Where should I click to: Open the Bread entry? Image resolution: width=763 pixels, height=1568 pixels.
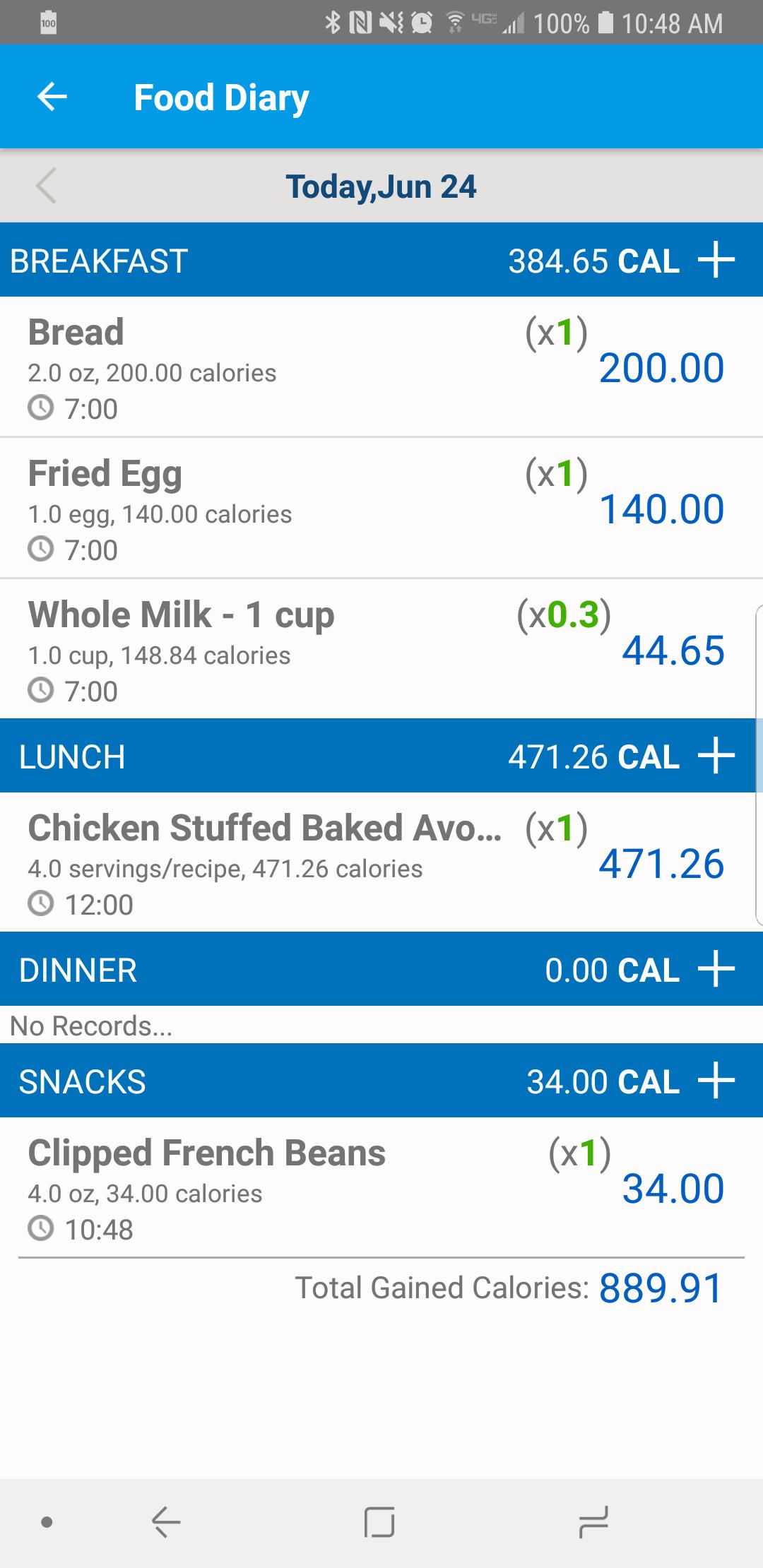point(381,367)
